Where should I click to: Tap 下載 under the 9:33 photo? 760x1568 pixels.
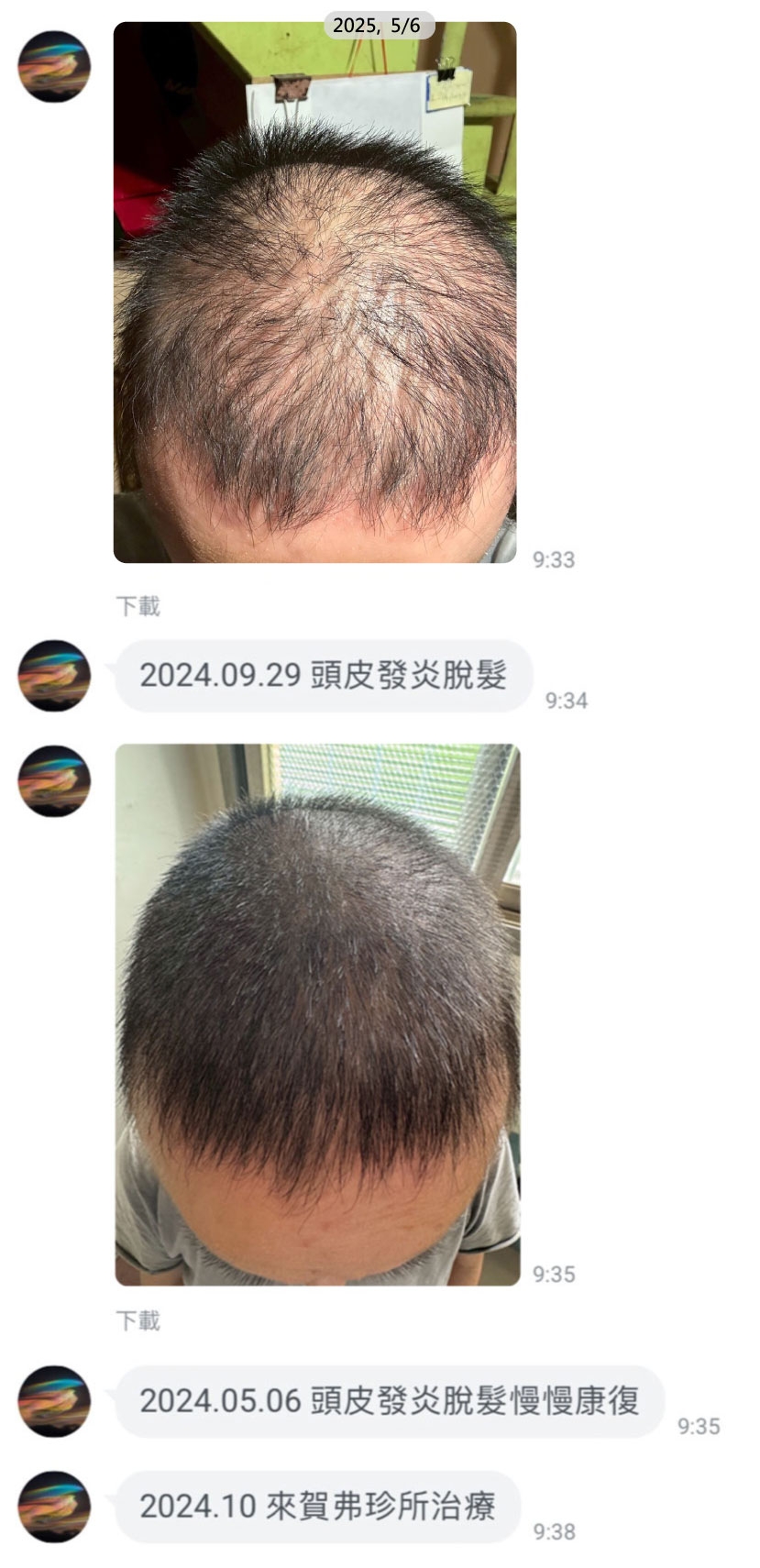tap(138, 606)
